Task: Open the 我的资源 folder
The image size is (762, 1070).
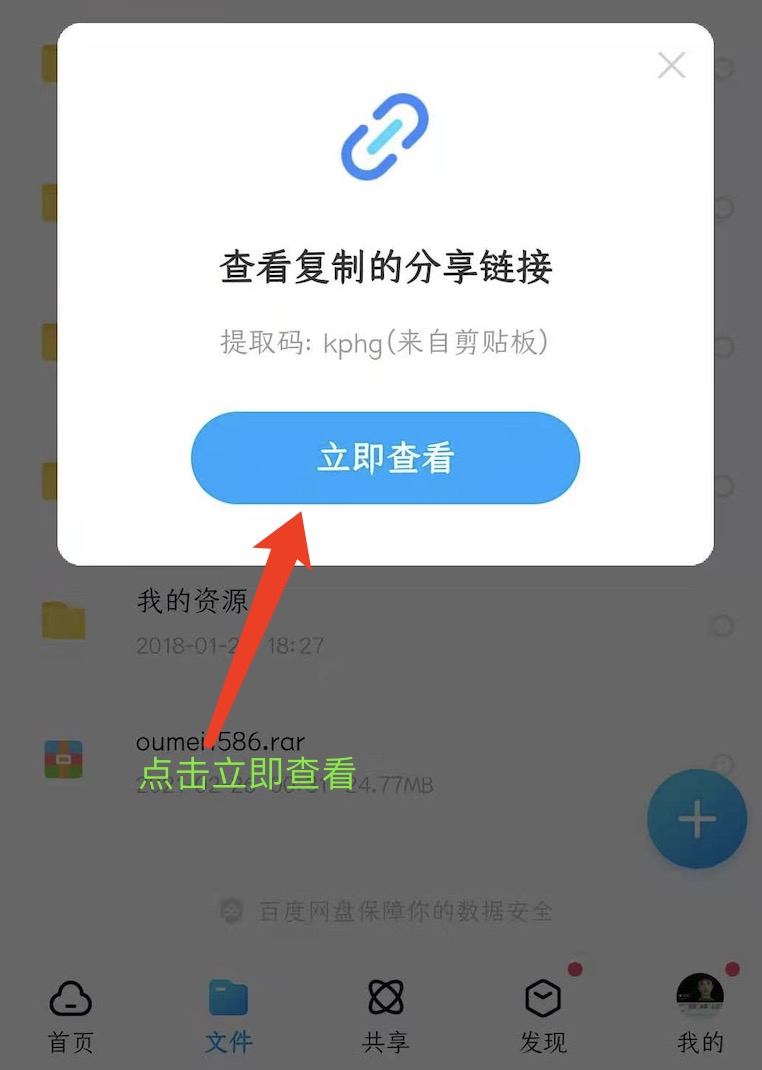Action: [x=192, y=602]
